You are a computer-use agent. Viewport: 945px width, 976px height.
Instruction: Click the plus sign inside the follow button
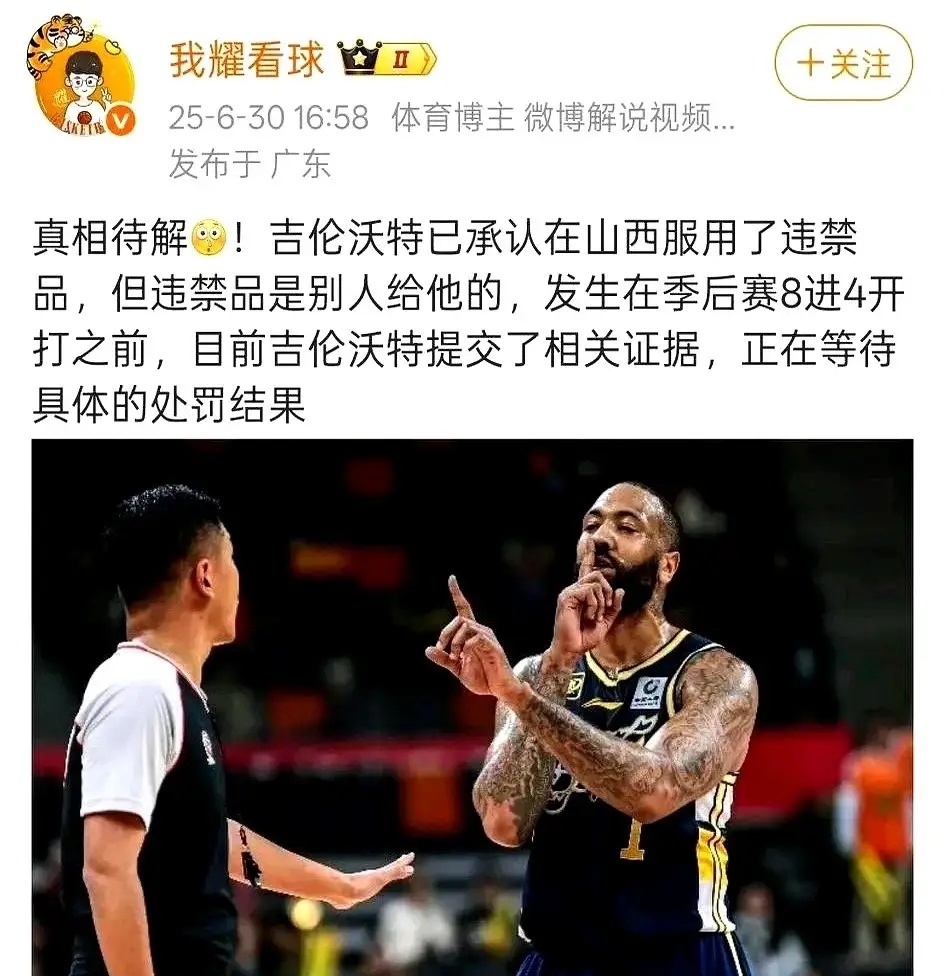point(810,60)
